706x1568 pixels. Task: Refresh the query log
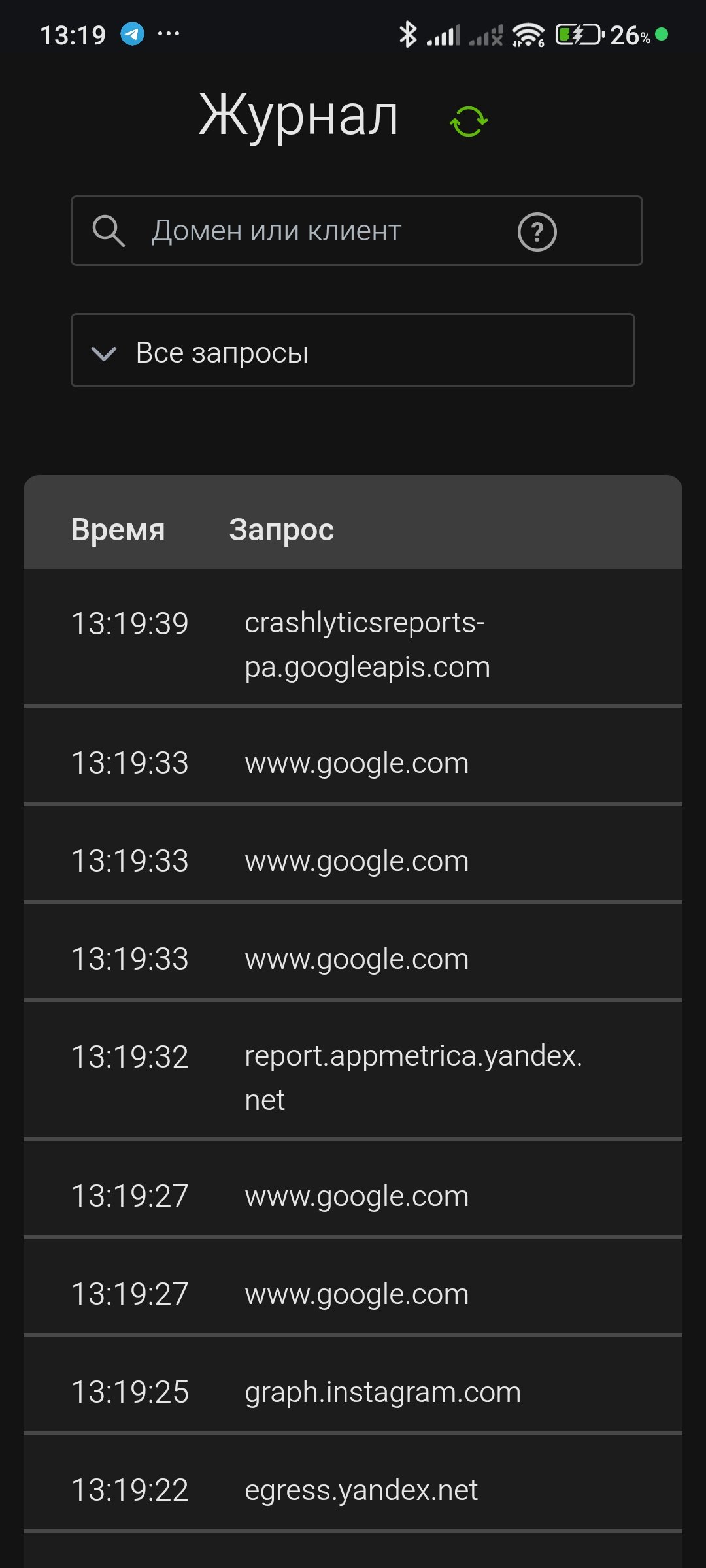tap(469, 122)
